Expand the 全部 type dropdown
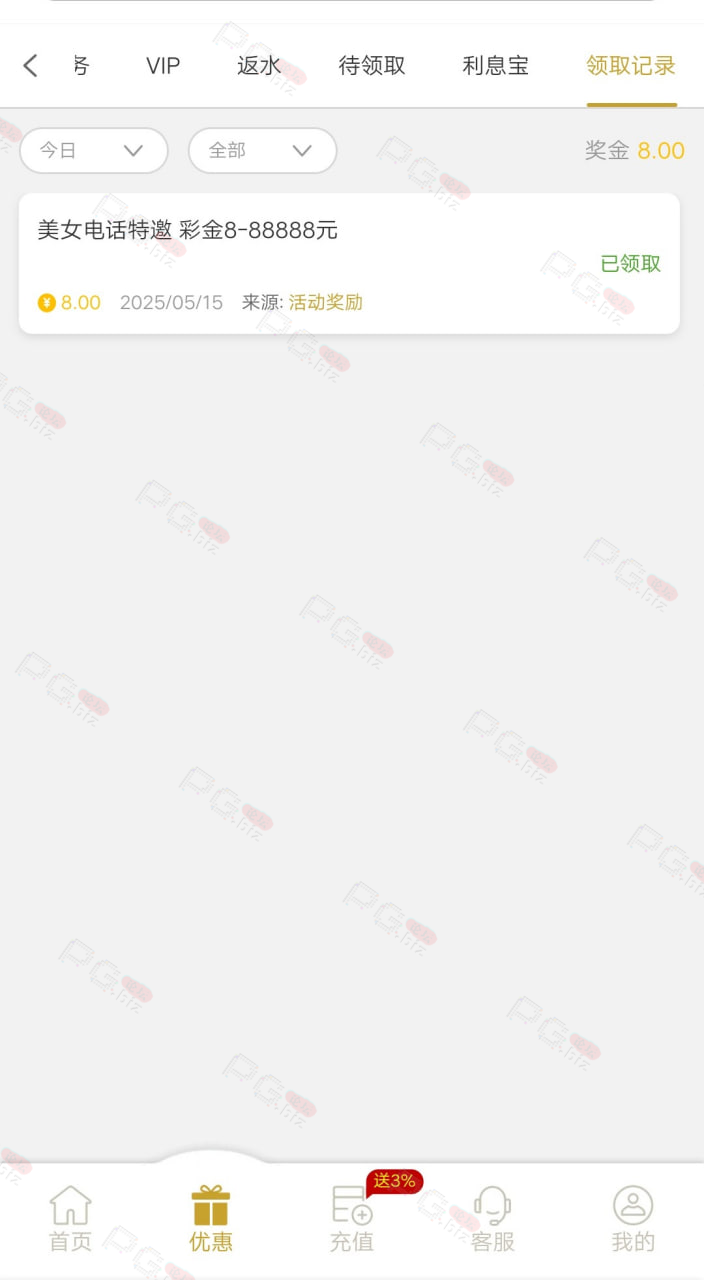Viewport: 704px width, 1280px height. click(x=263, y=151)
